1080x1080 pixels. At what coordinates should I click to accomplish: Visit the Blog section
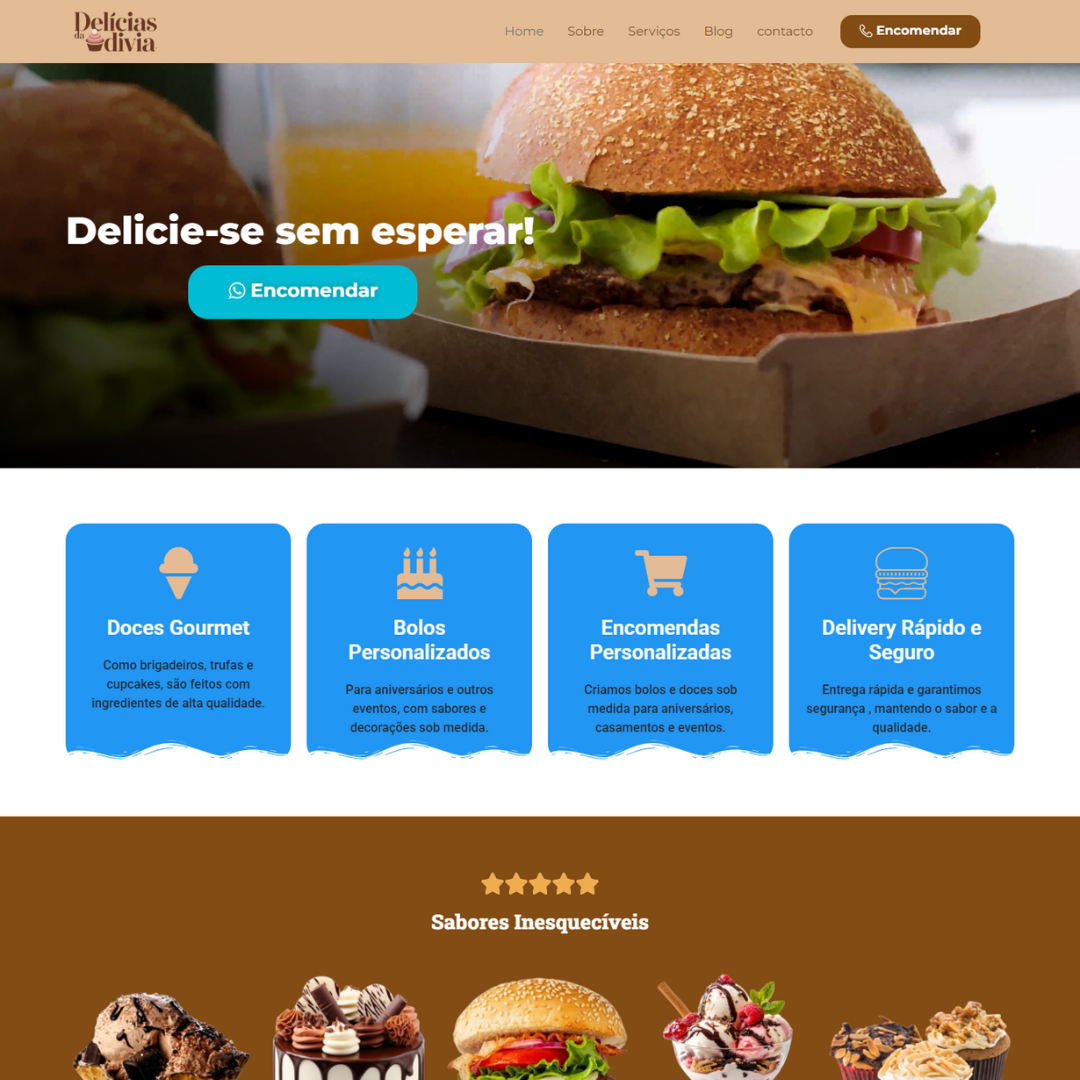point(718,31)
